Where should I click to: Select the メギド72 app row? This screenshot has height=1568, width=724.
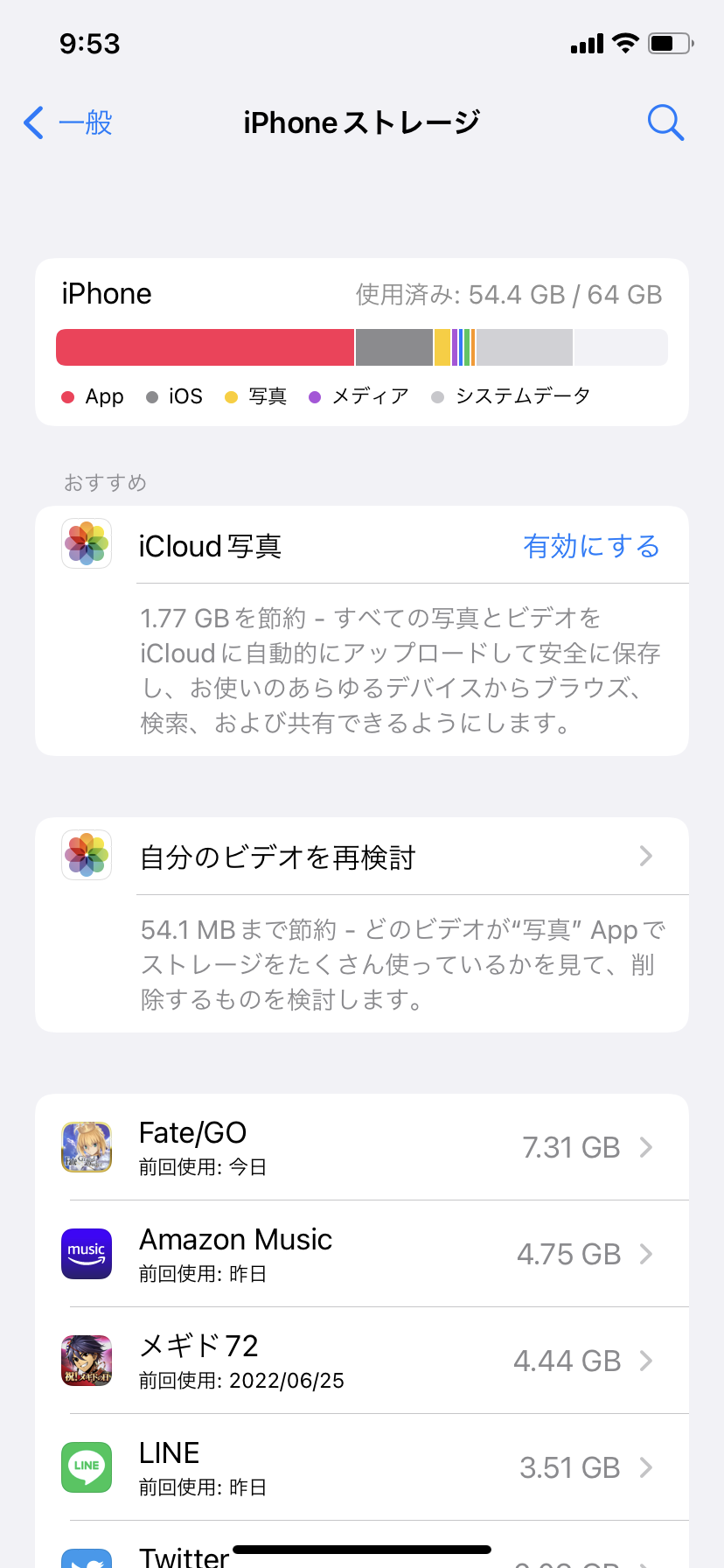pyautogui.click(x=362, y=1361)
